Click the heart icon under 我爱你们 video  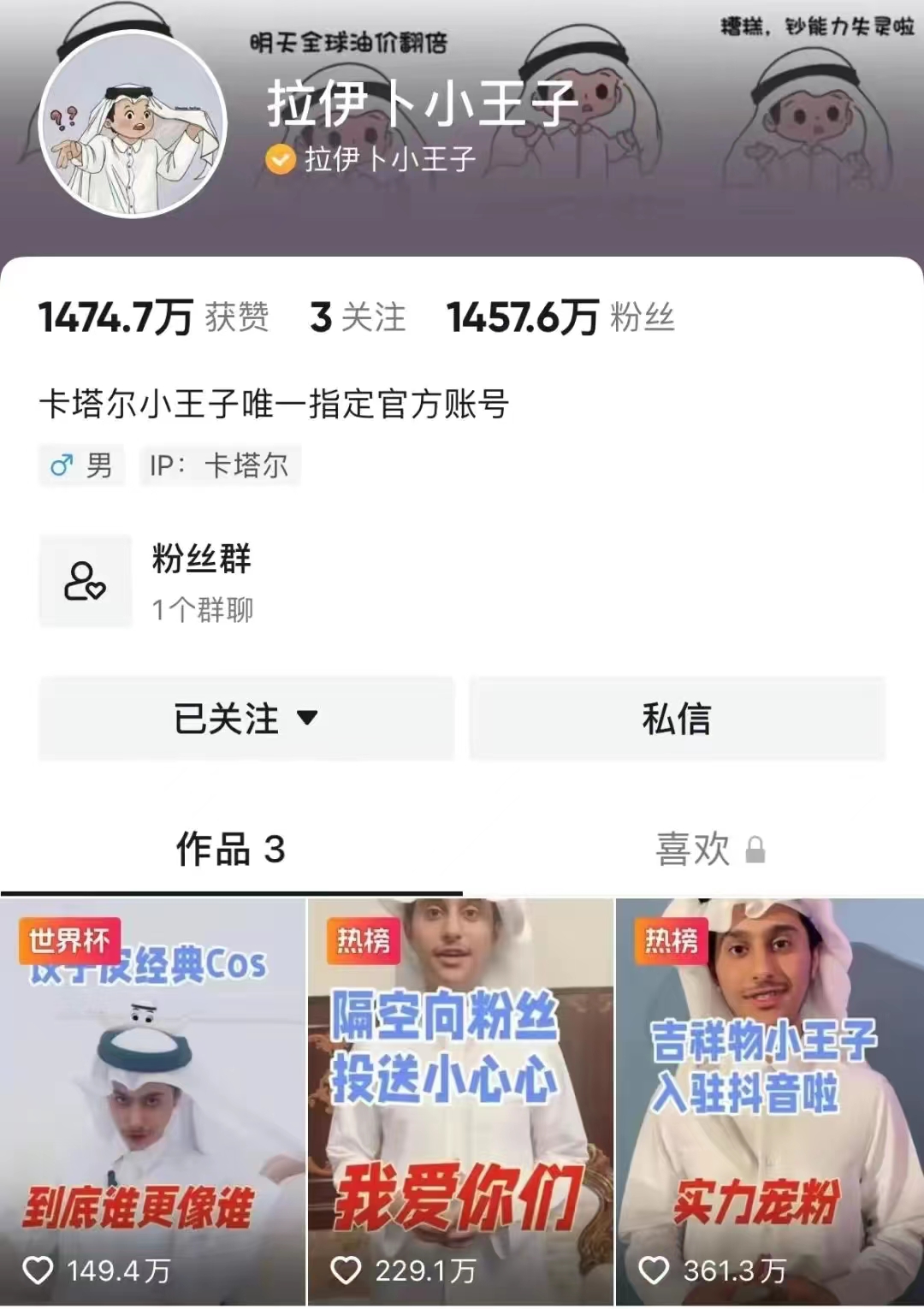346,1270
